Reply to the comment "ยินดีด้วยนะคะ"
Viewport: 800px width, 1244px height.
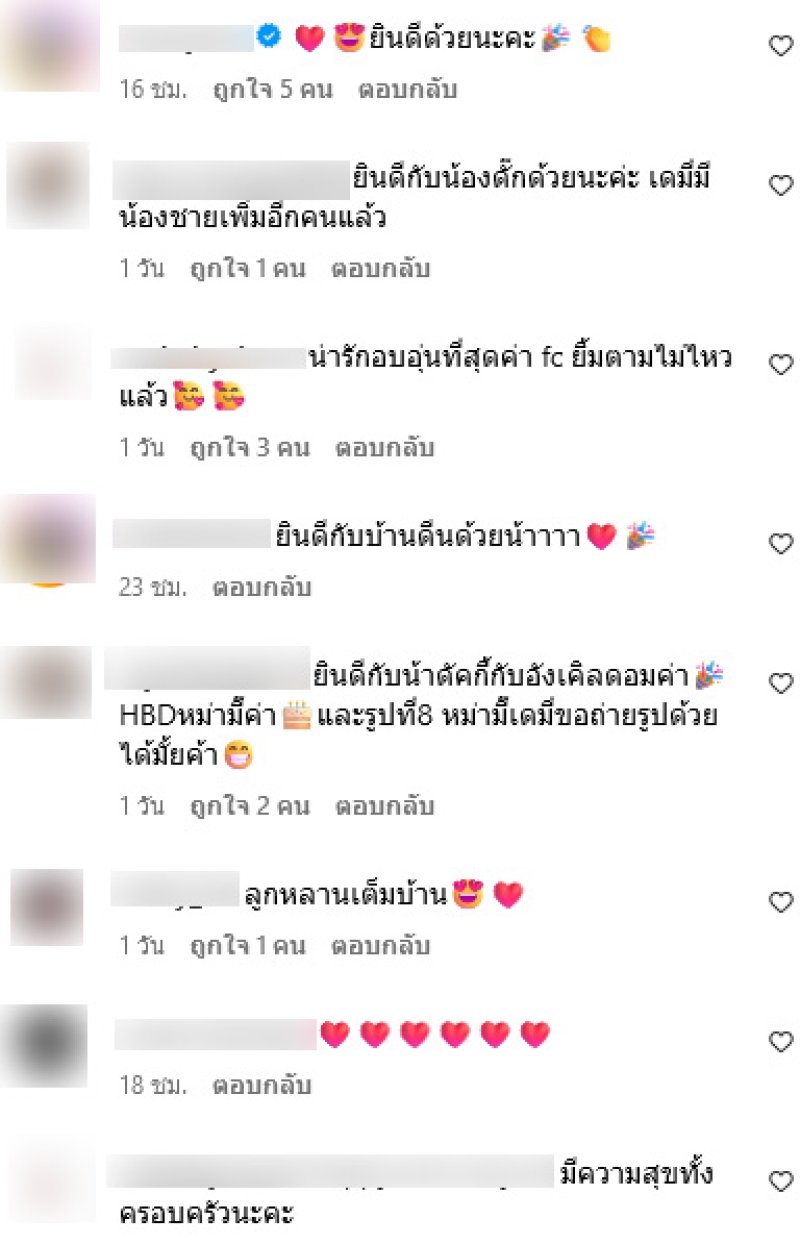[407, 89]
